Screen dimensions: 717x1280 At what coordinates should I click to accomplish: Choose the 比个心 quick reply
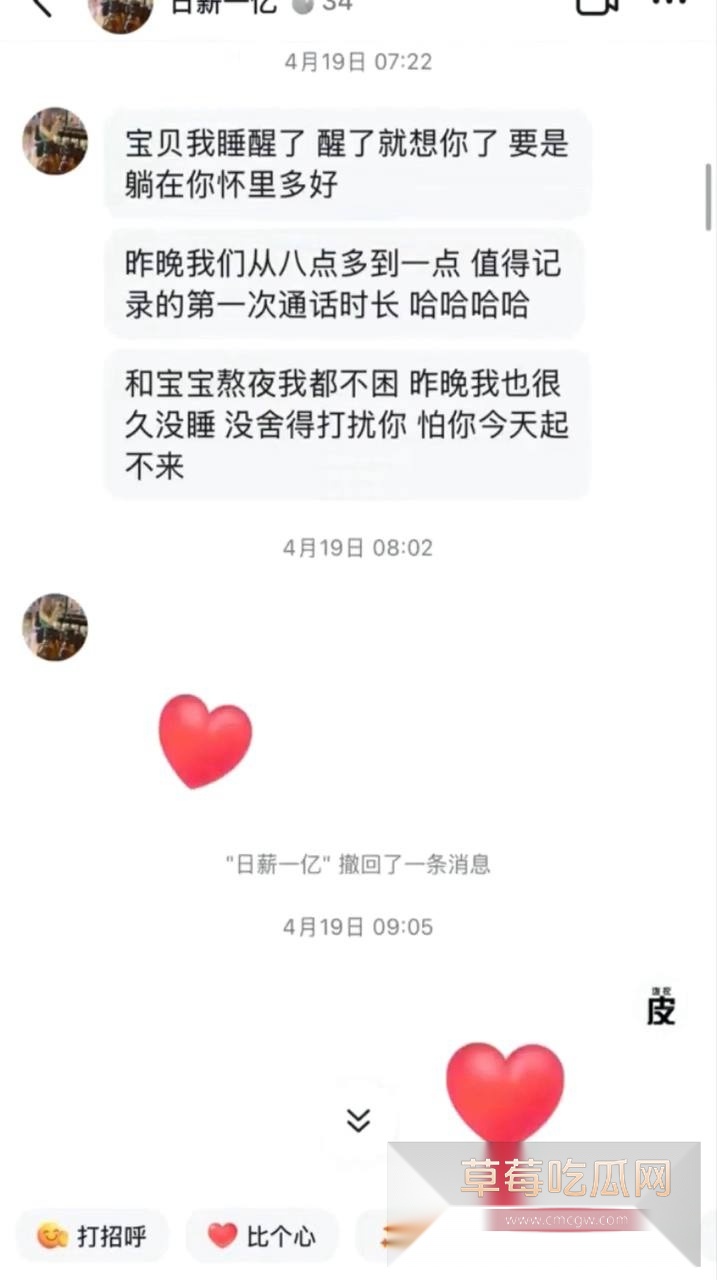[262, 1236]
